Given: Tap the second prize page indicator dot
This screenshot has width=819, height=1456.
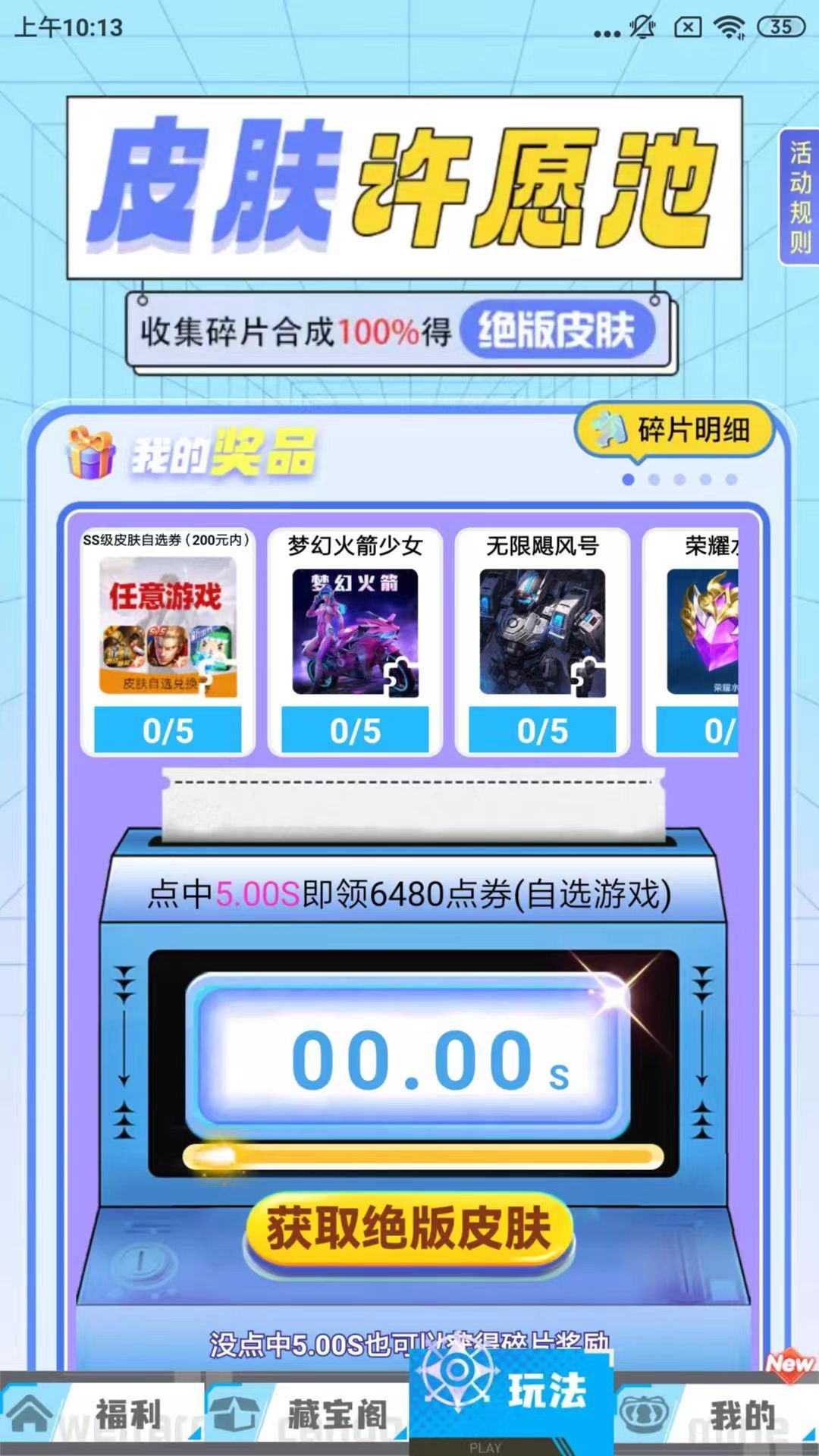Looking at the screenshot, I should (654, 479).
